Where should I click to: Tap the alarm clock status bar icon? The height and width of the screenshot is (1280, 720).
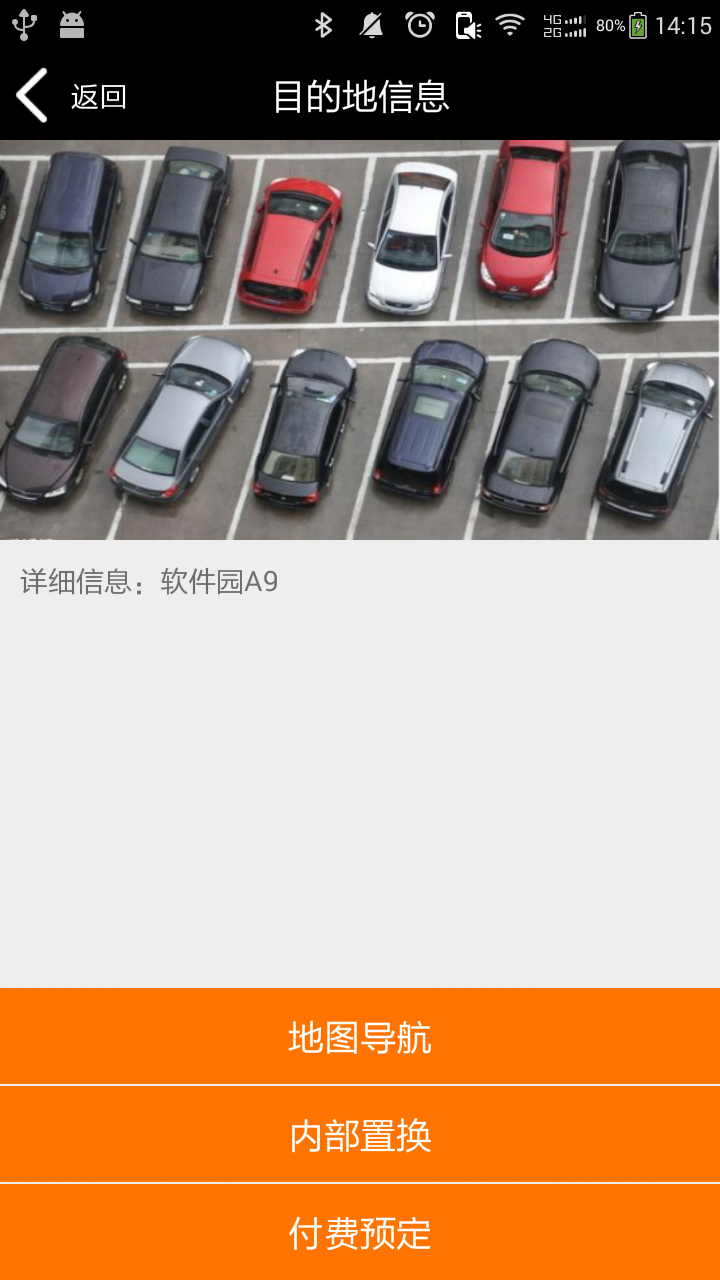coord(421,25)
